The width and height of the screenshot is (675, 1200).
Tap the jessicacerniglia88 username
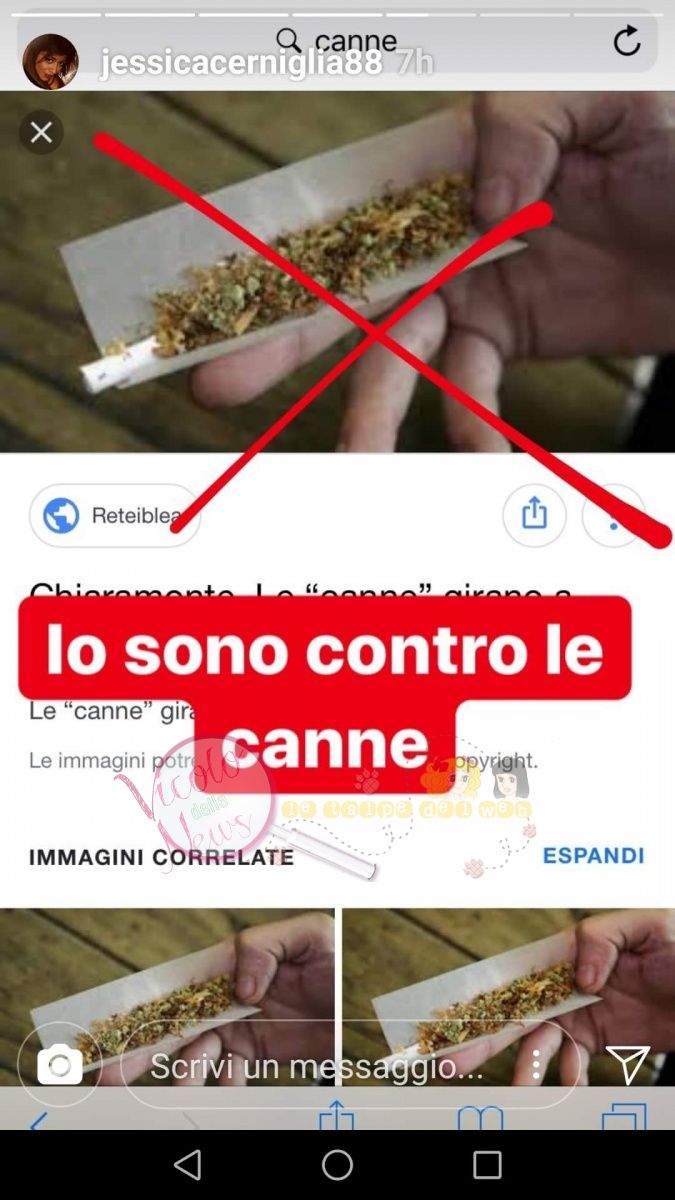[240, 63]
